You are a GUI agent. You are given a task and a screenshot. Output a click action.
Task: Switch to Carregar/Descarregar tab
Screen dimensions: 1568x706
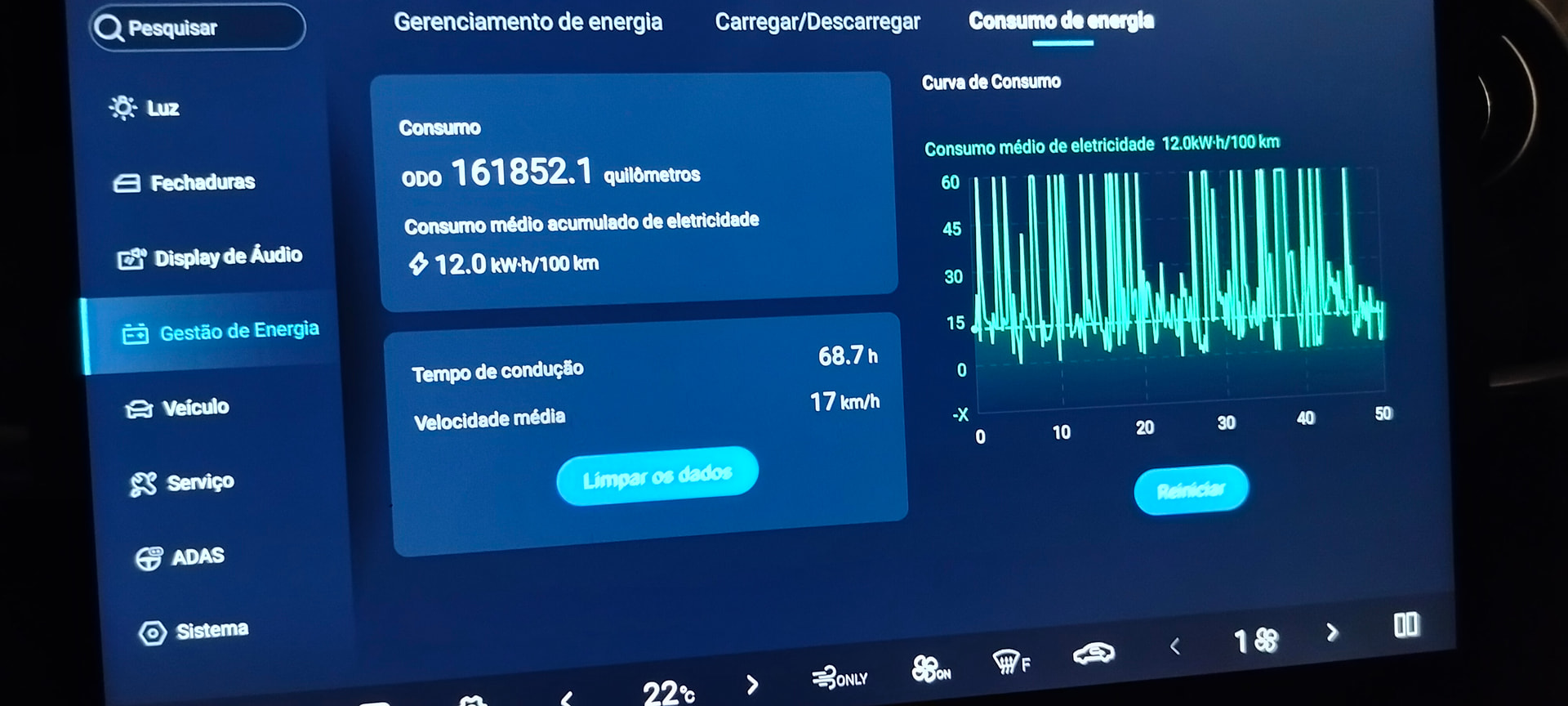[817, 22]
